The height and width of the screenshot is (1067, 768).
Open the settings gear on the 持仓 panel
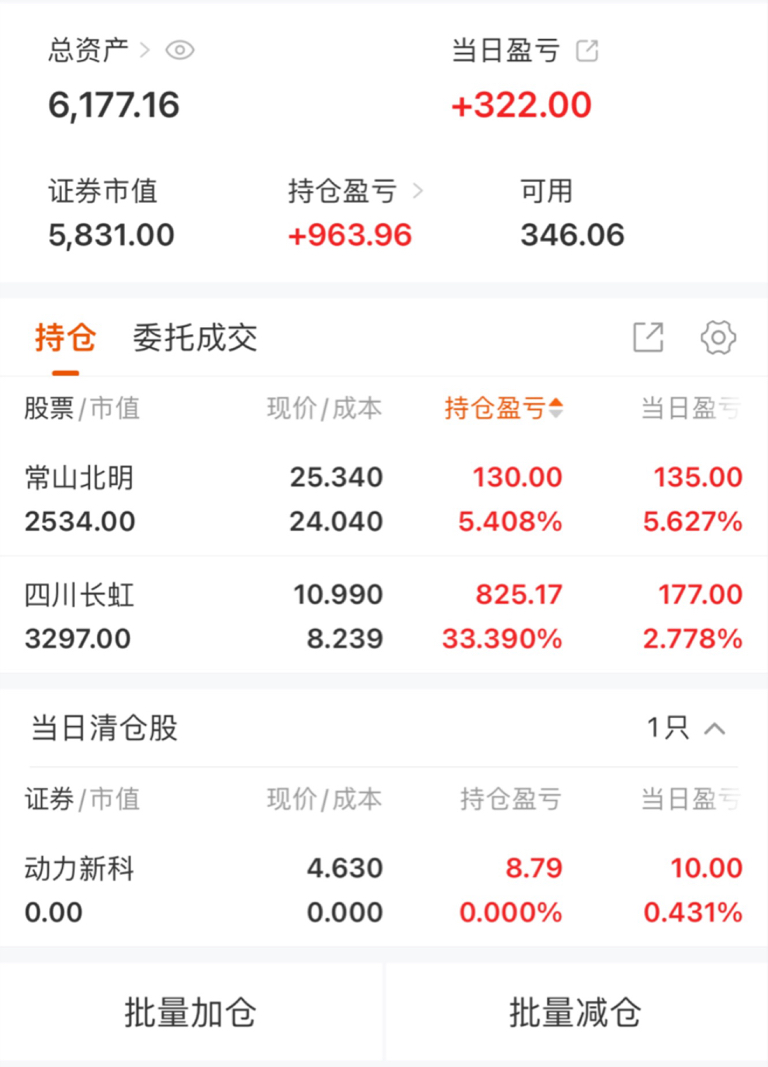[718, 338]
